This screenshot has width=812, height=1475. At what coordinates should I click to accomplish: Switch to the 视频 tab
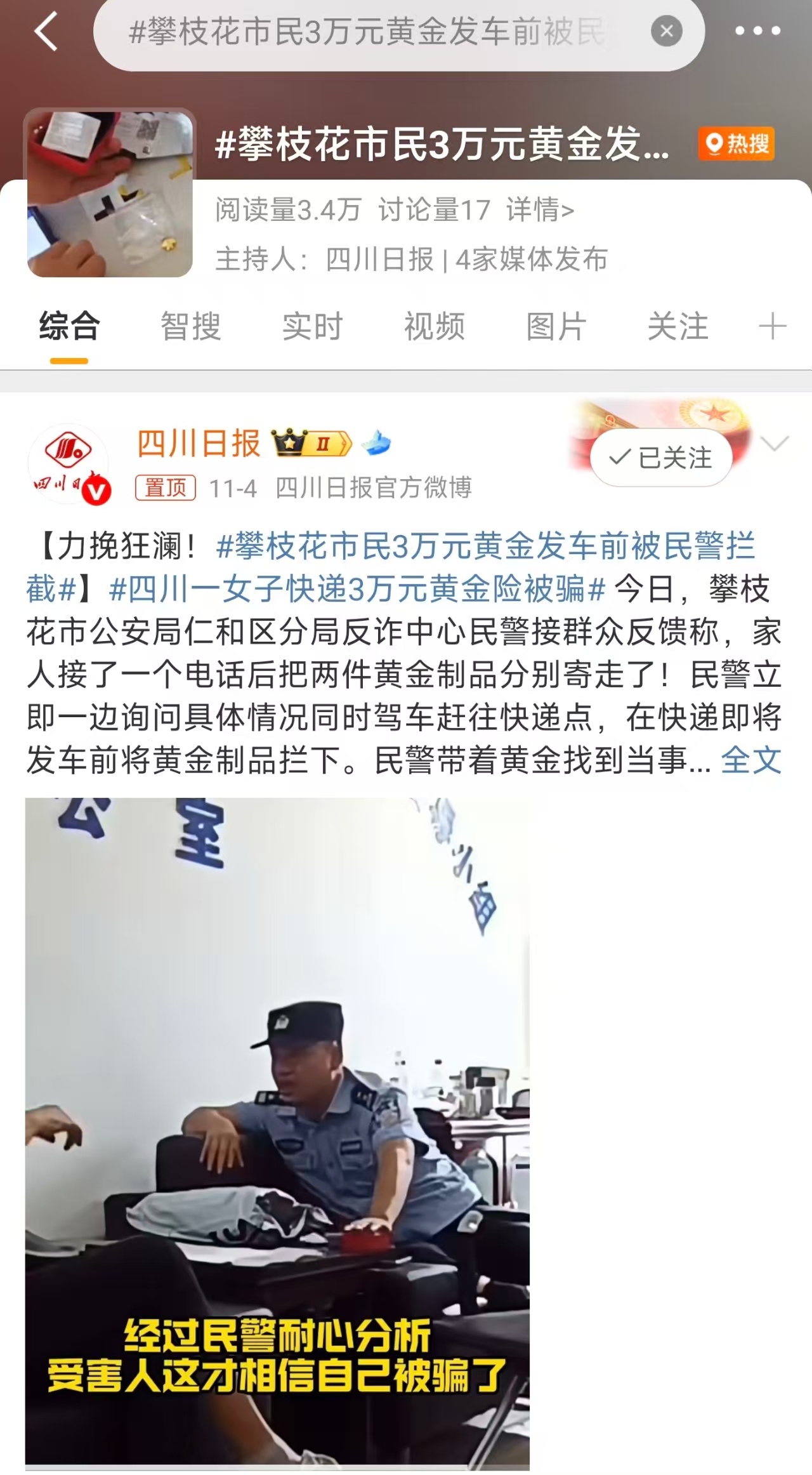click(x=435, y=327)
